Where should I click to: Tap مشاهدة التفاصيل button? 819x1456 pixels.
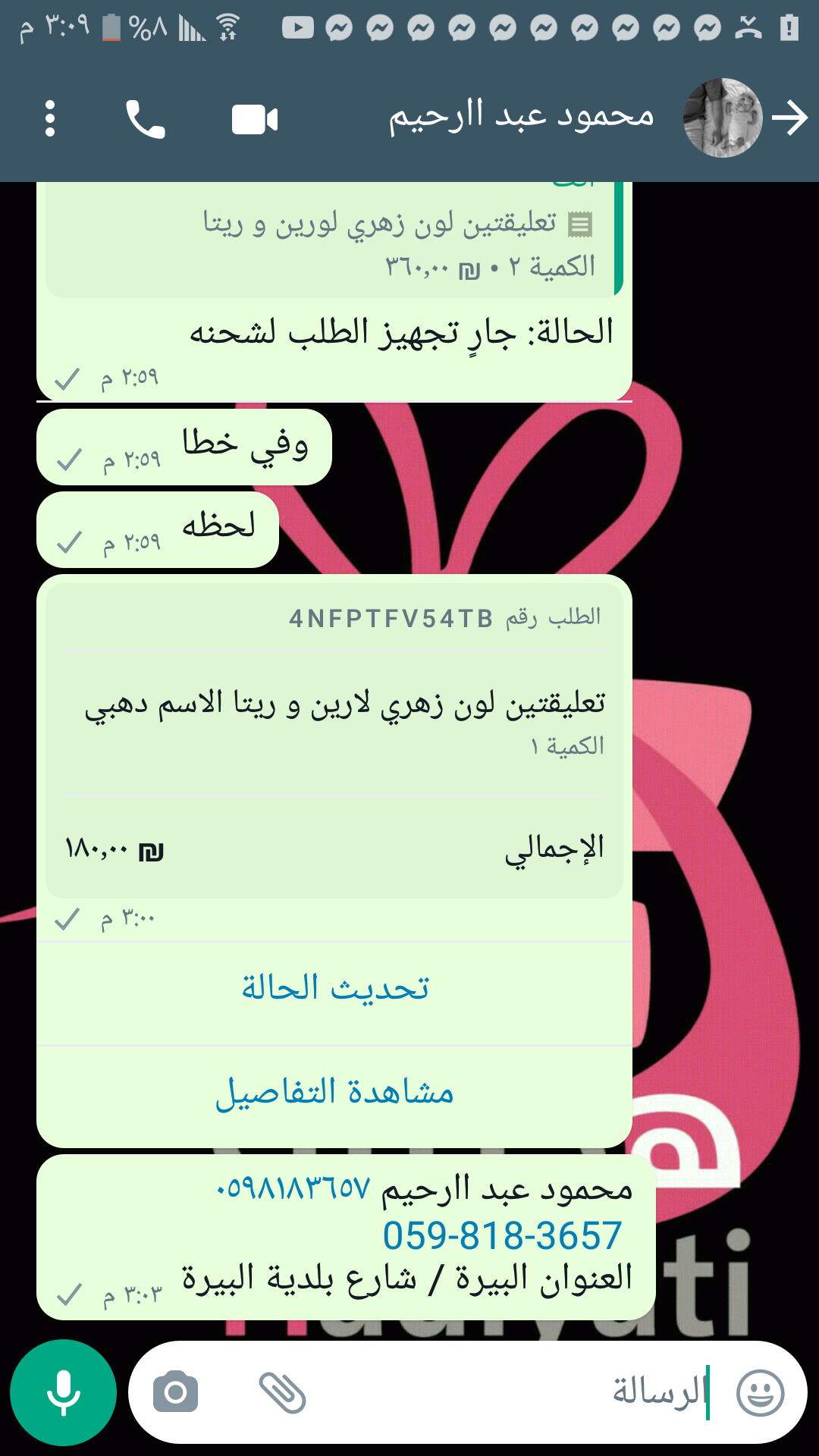click(x=334, y=1093)
